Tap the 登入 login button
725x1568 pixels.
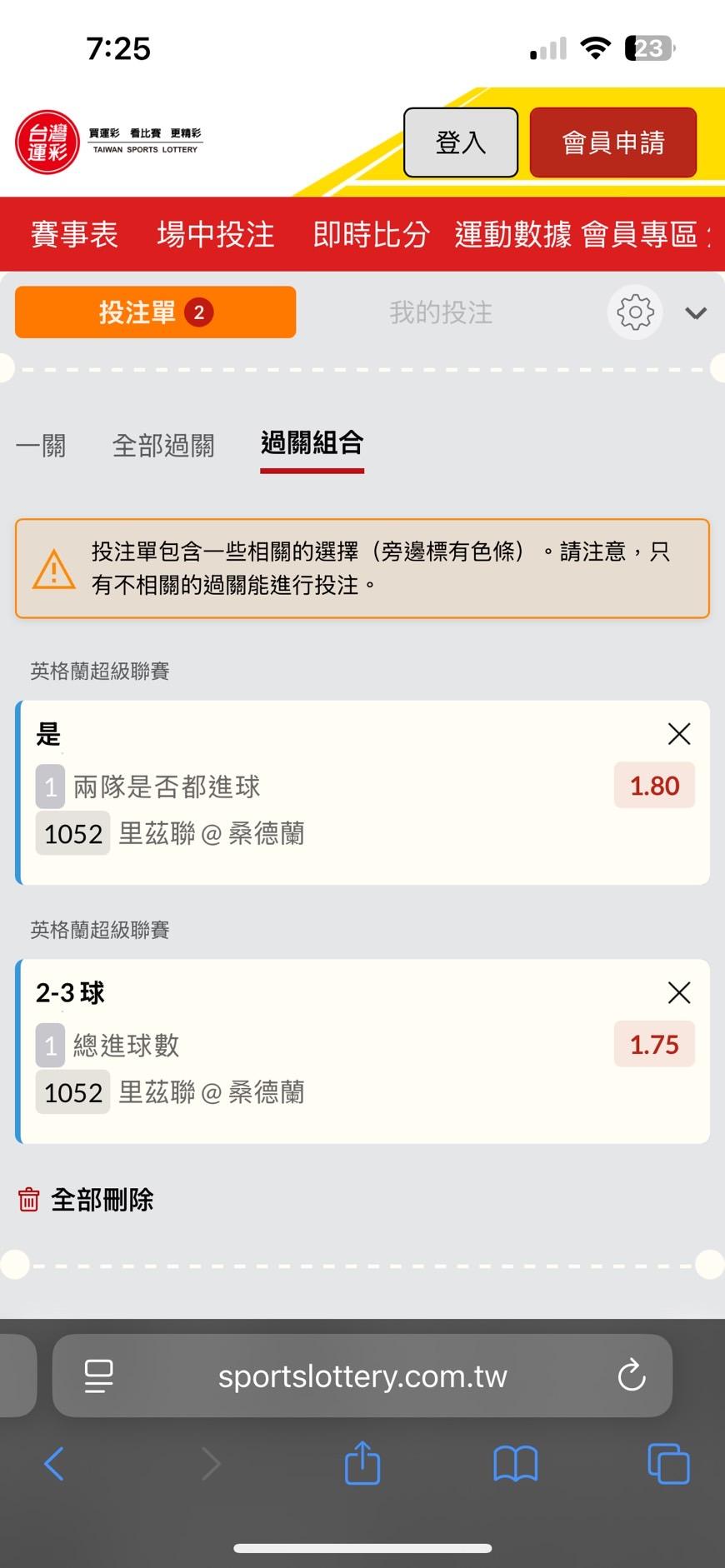pos(461,142)
